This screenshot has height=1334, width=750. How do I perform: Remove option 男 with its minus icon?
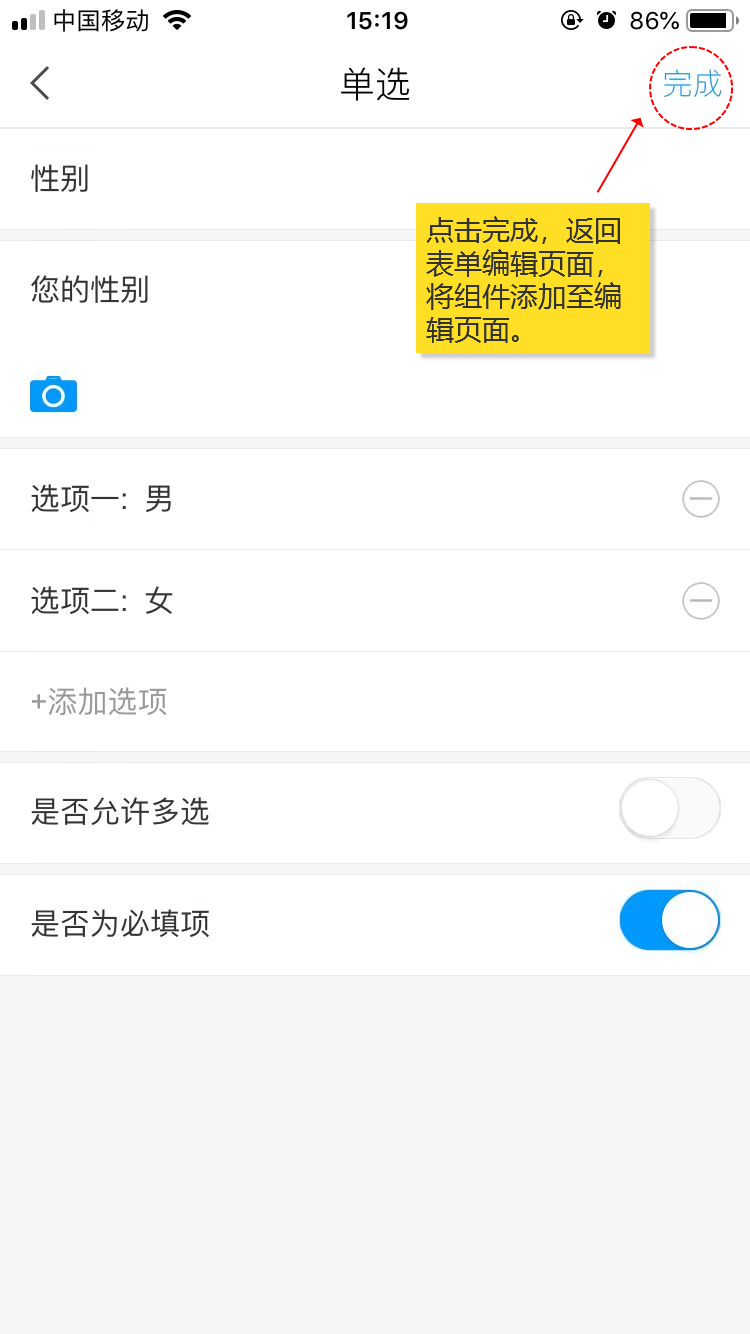(x=700, y=498)
